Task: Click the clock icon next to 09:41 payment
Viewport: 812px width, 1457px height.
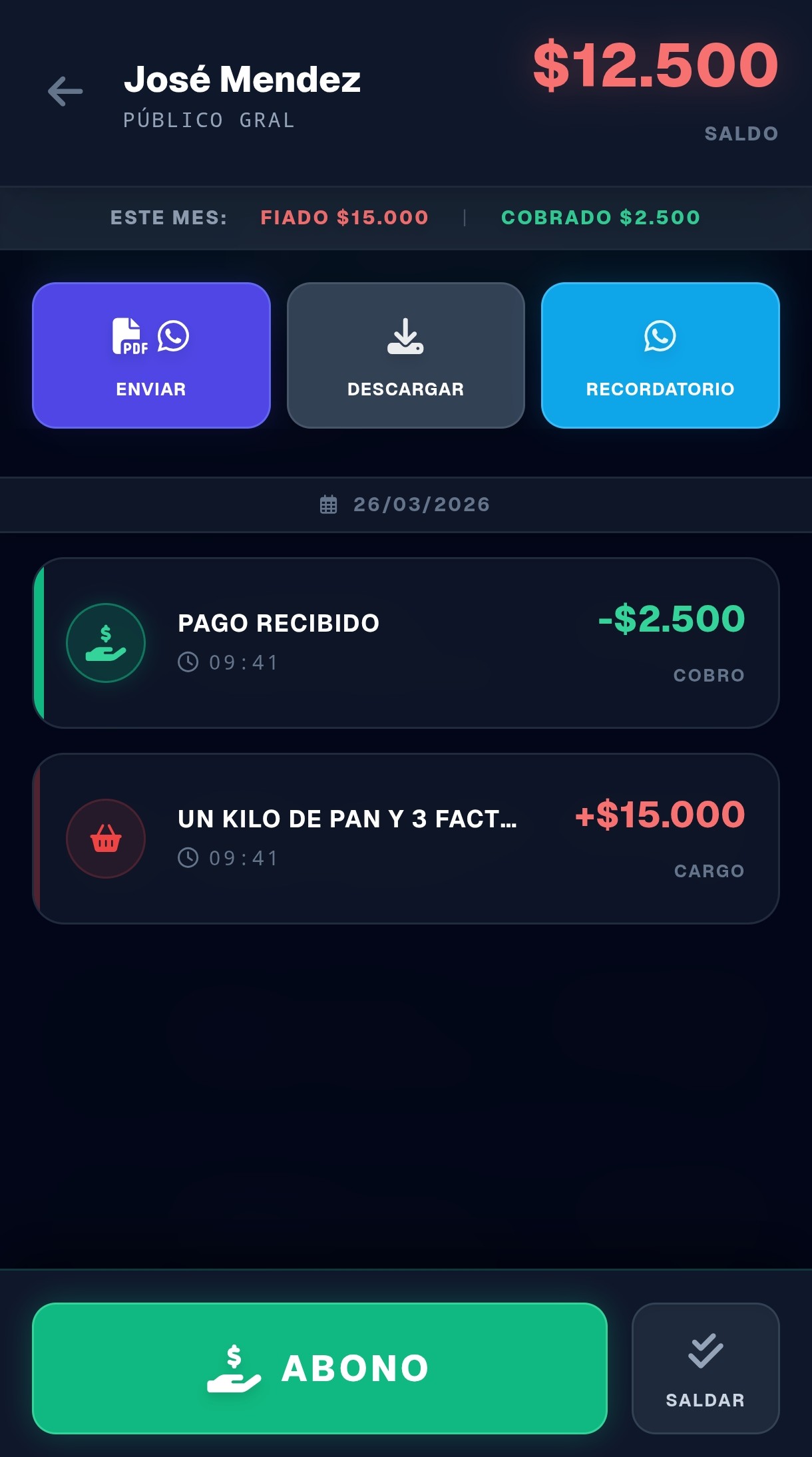Action: tap(188, 662)
